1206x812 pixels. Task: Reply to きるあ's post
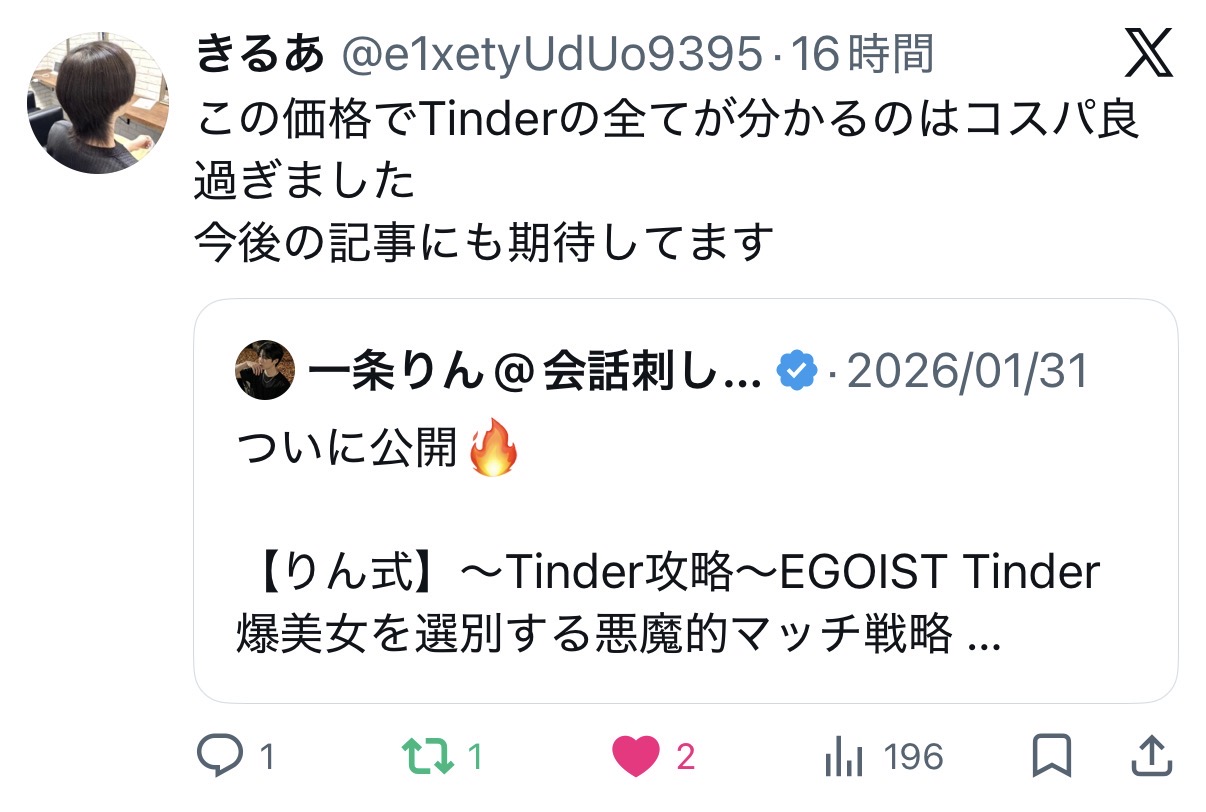[216, 756]
